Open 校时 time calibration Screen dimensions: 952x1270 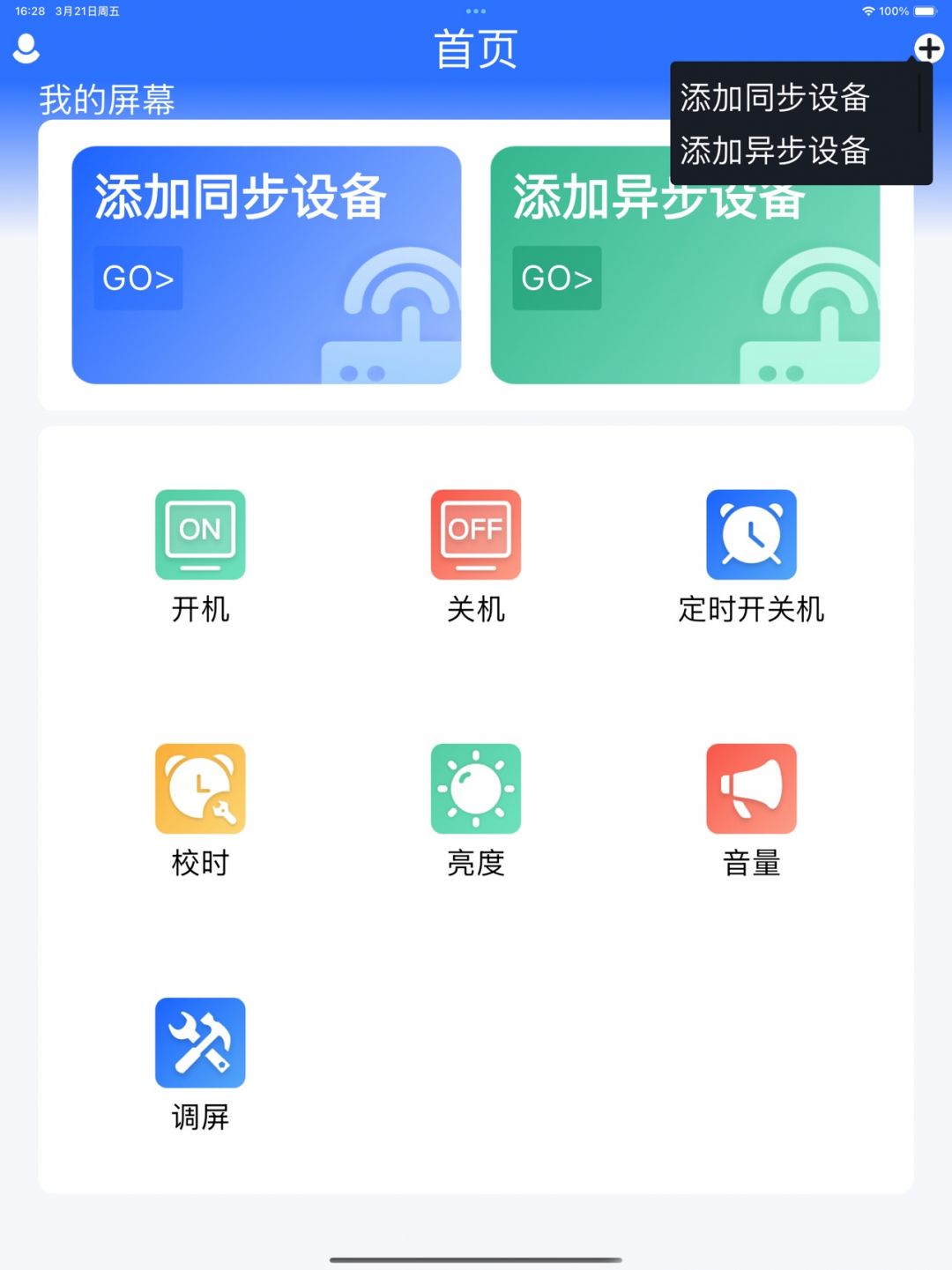[x=200, y=789]
